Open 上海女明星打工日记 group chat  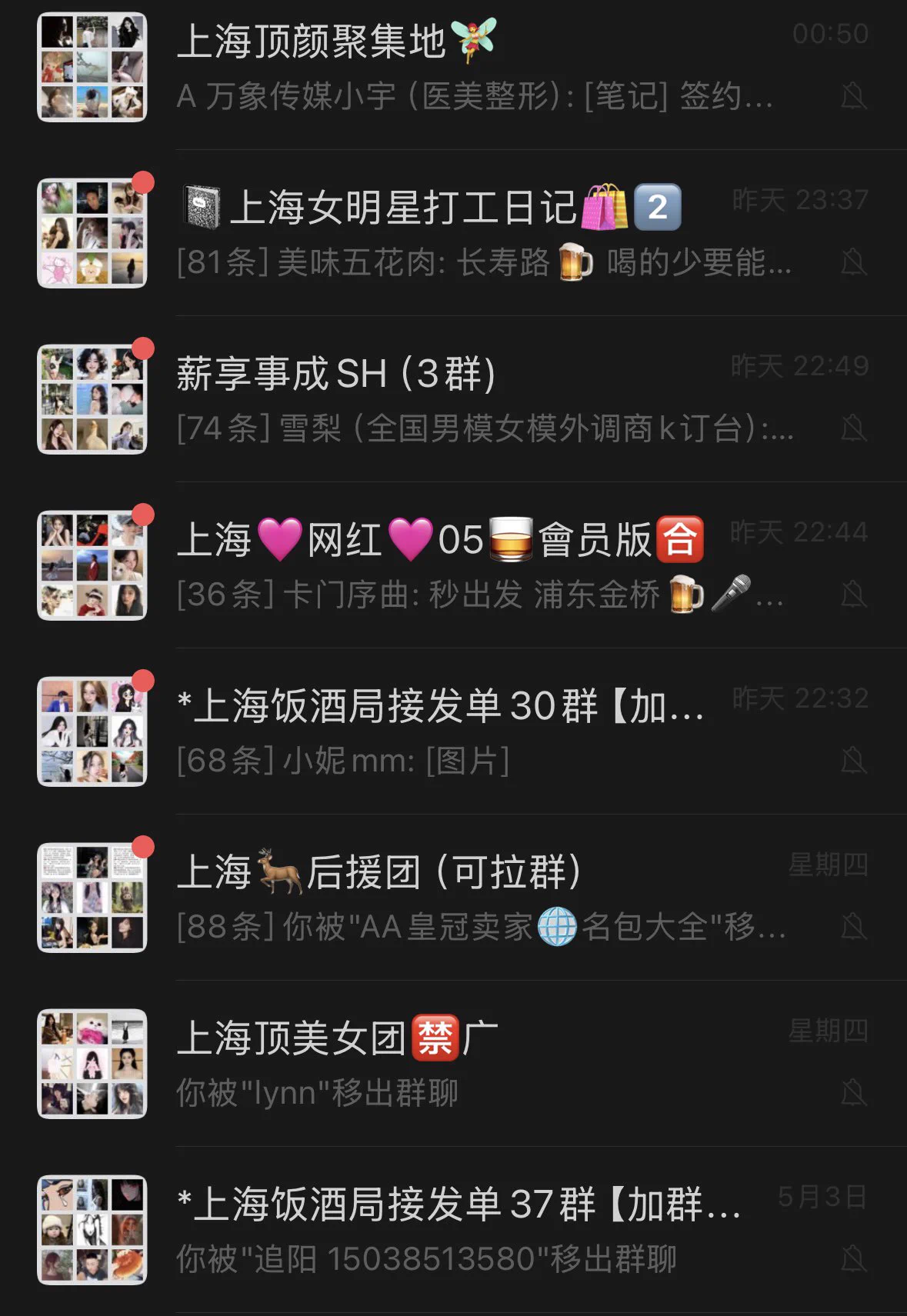pos(462,234)
